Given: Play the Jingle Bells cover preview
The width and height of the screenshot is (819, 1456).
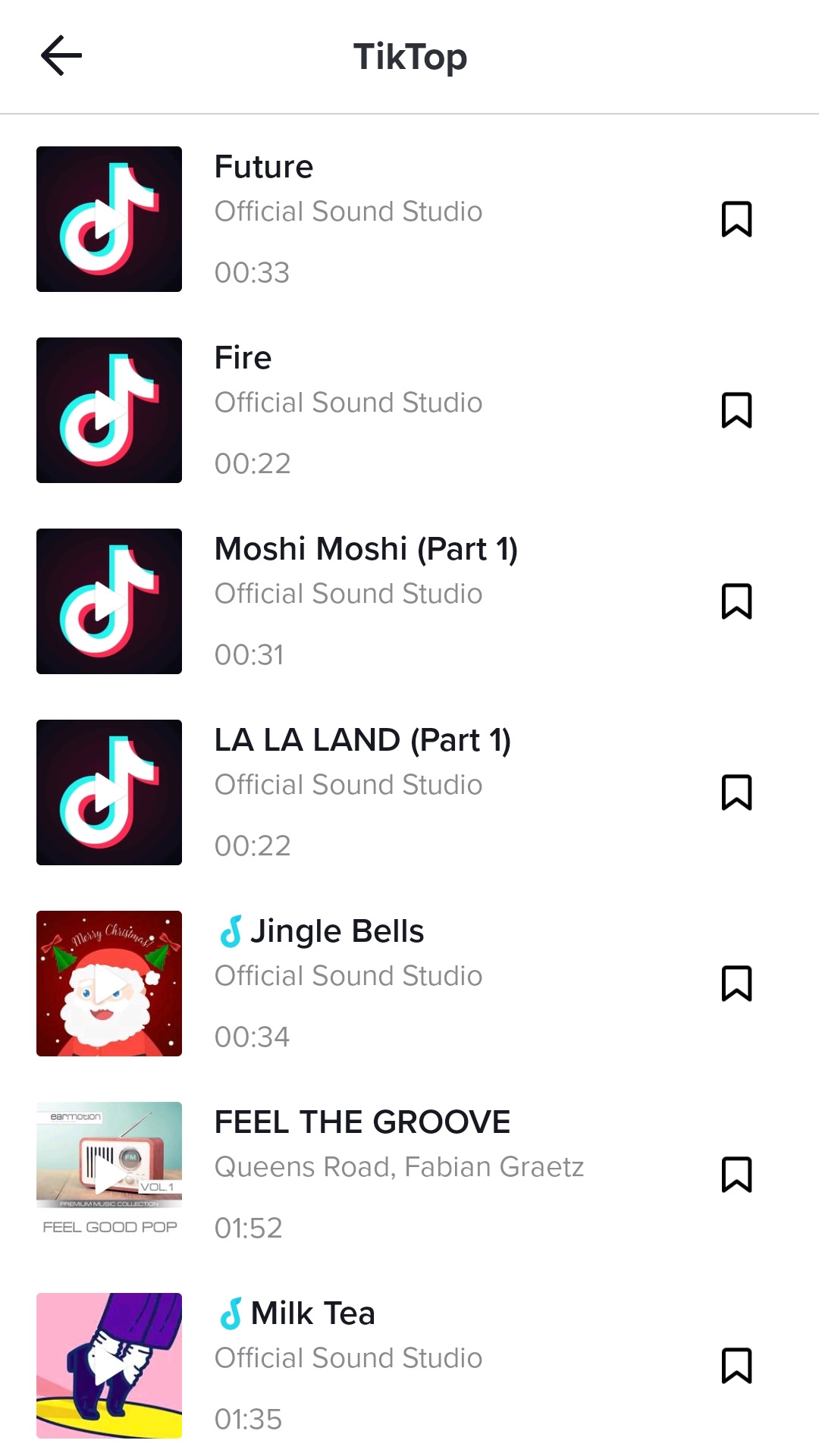Looking at the screenshot, I should pyautogui.click(x=109, y=984).
